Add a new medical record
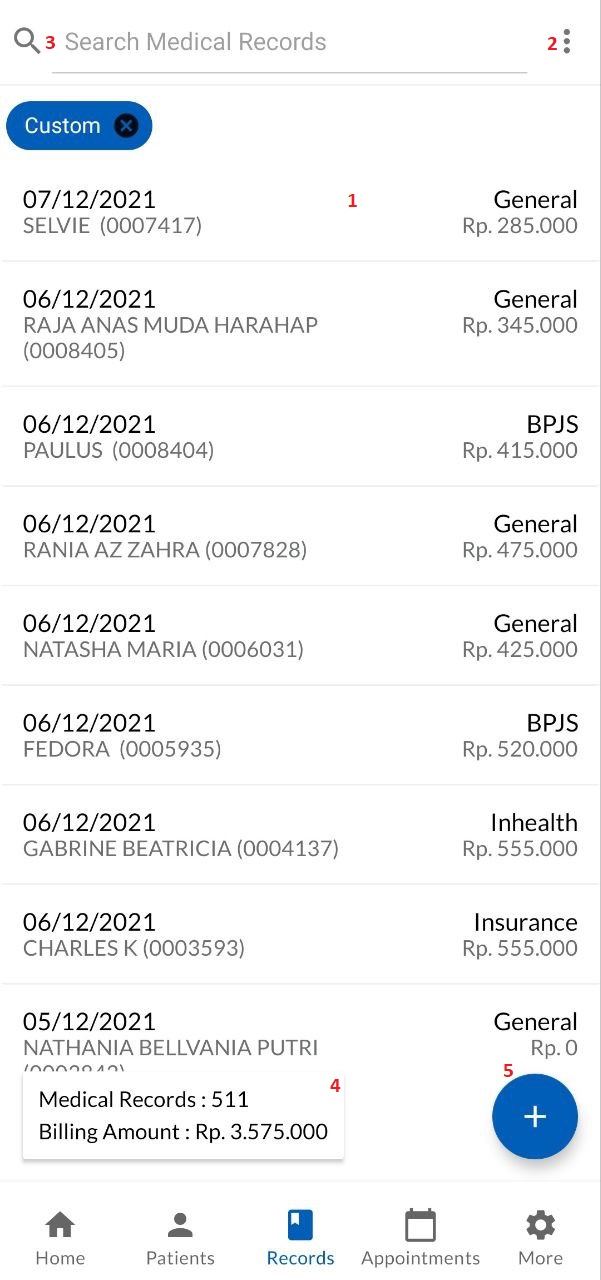 535,1117
